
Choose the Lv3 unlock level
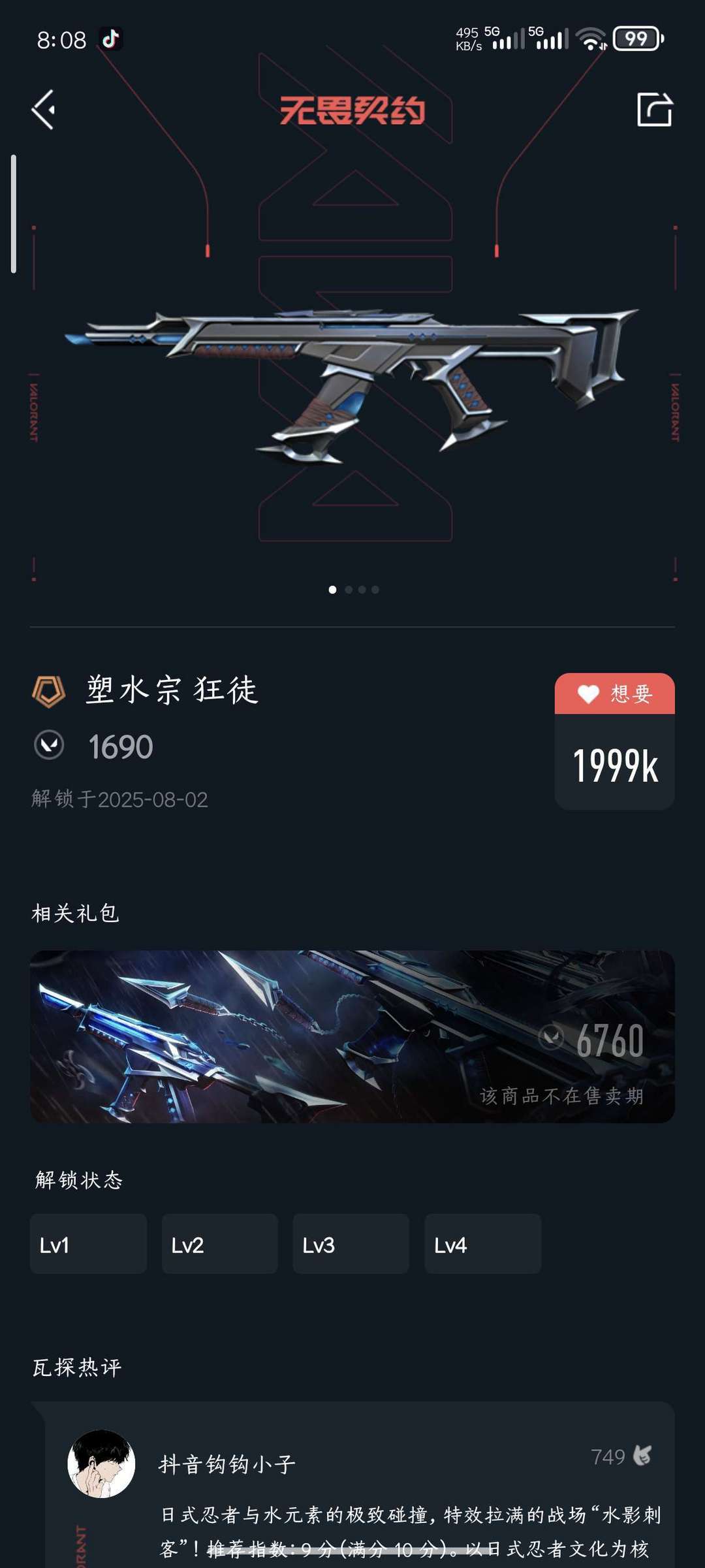351,1244
